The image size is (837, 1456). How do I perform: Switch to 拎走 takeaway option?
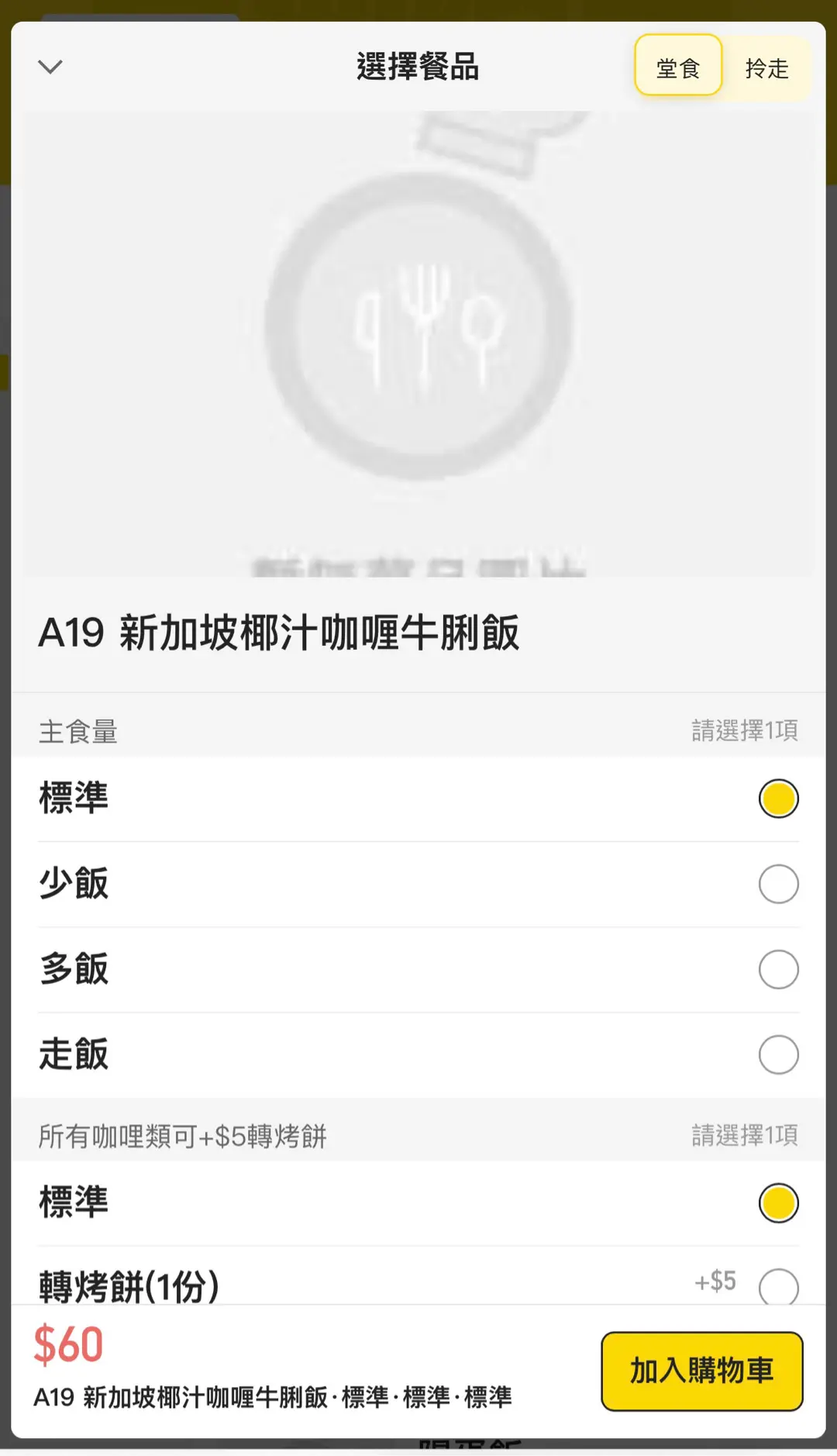[766, 67]
